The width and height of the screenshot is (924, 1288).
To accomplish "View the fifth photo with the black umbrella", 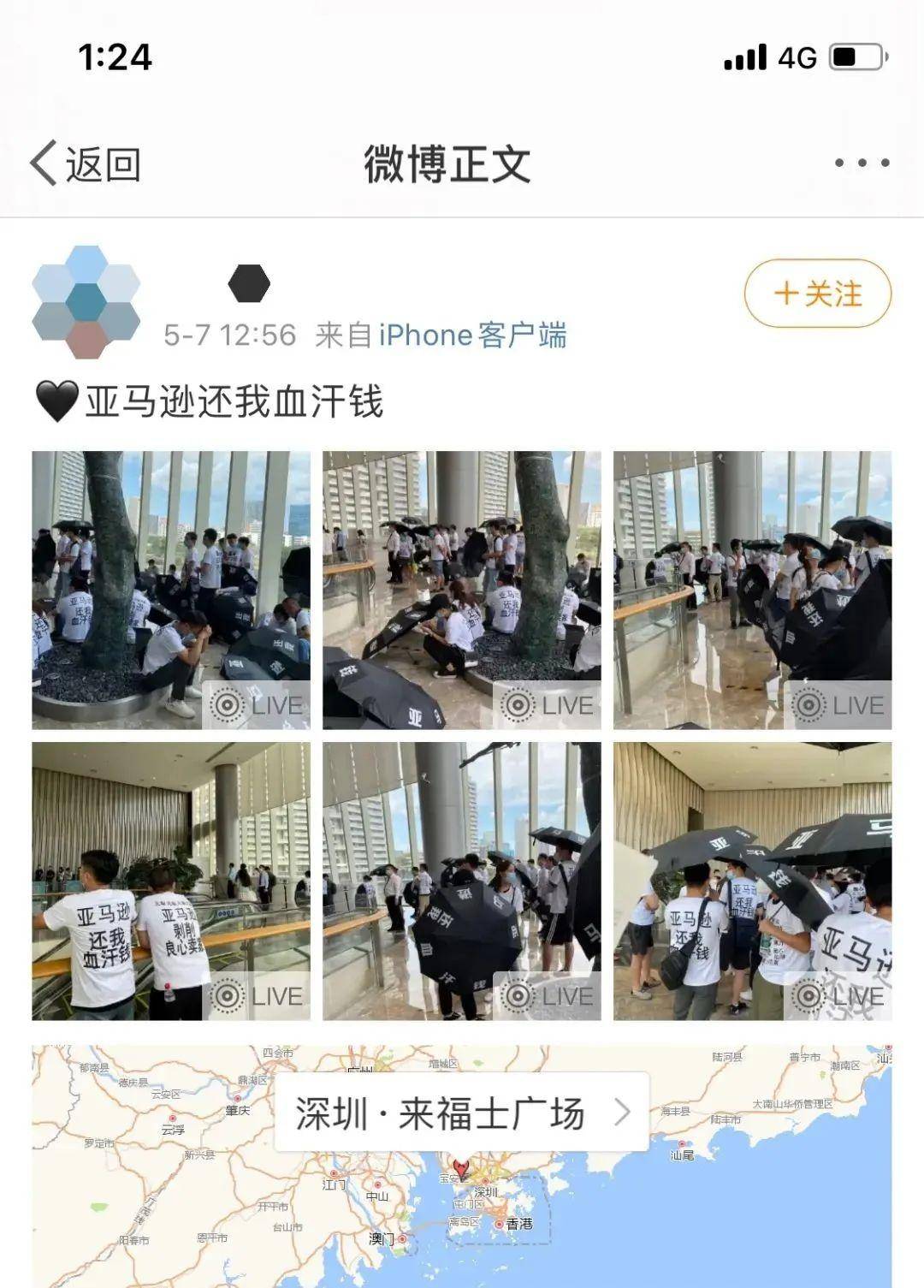I will [x=461, y=881].
